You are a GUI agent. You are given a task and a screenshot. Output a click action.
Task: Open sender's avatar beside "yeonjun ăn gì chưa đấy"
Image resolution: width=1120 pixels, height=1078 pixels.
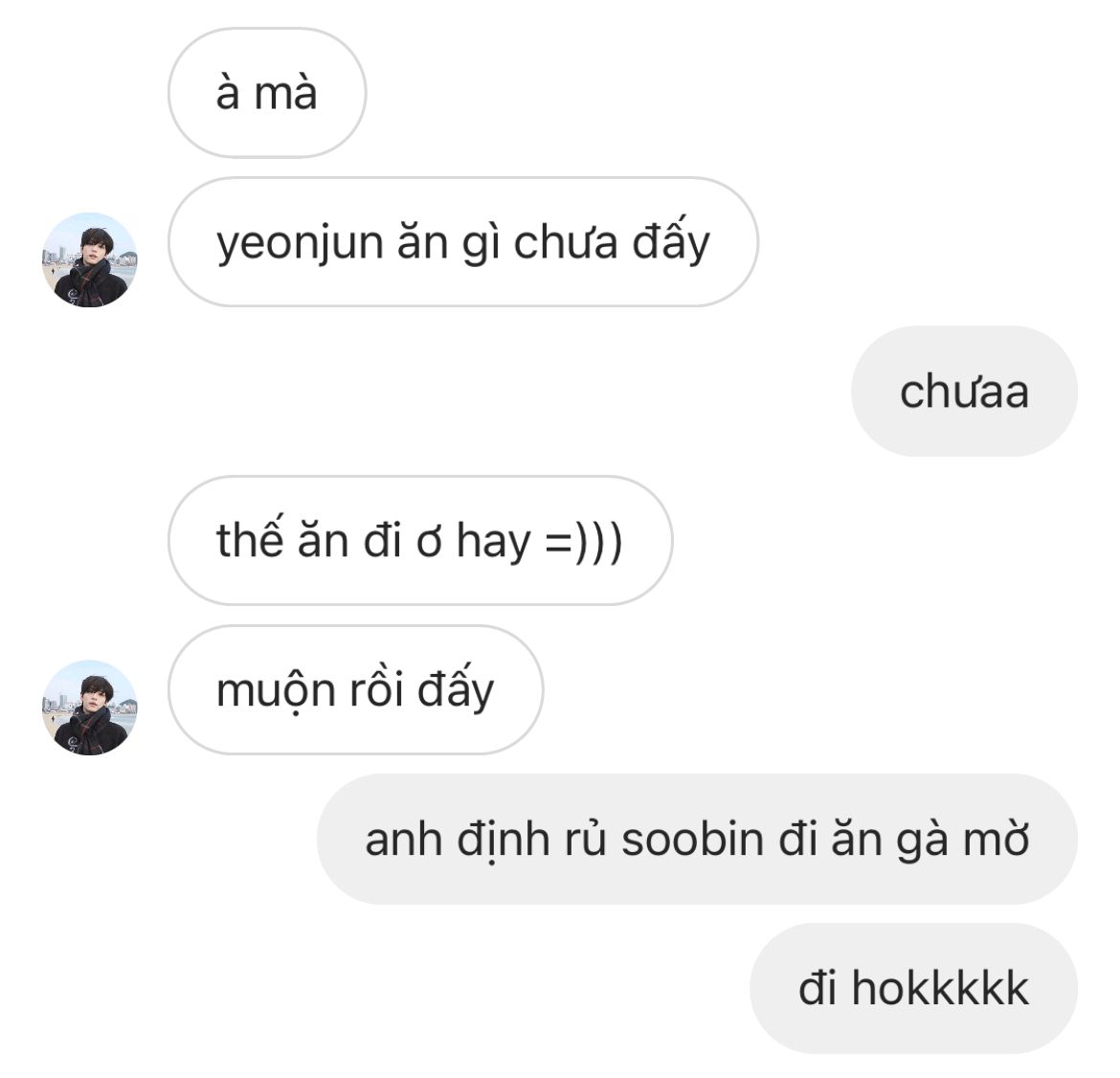[89, 260]
